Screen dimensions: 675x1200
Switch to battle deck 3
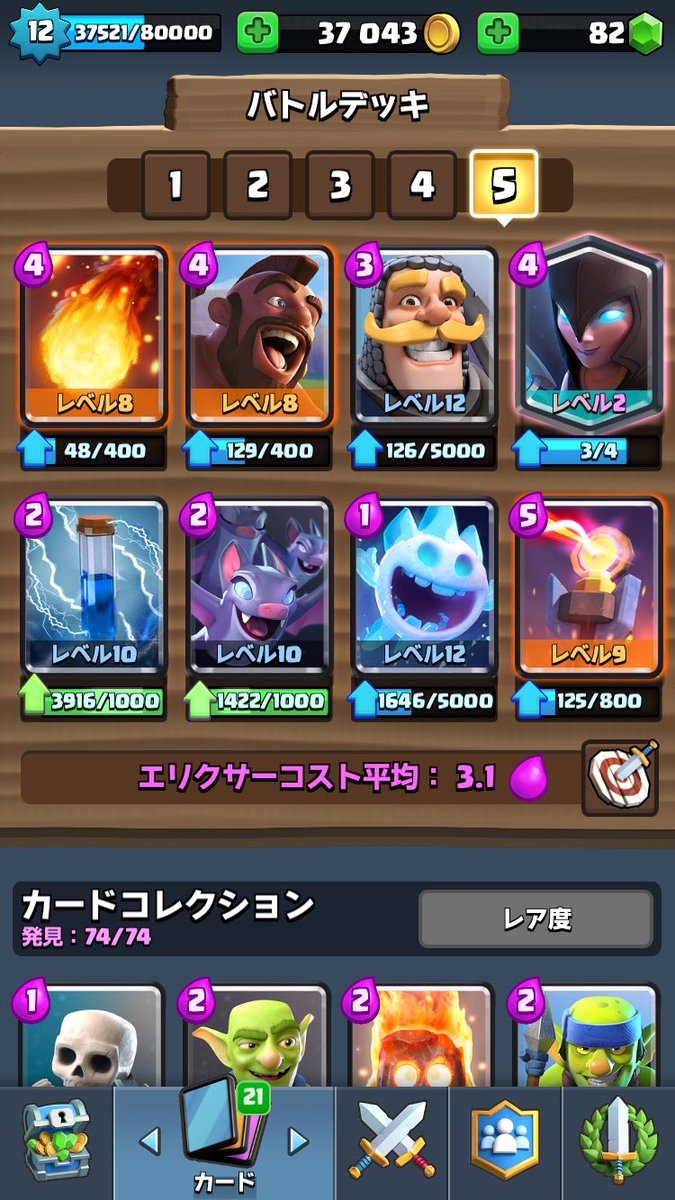point(340,185)
